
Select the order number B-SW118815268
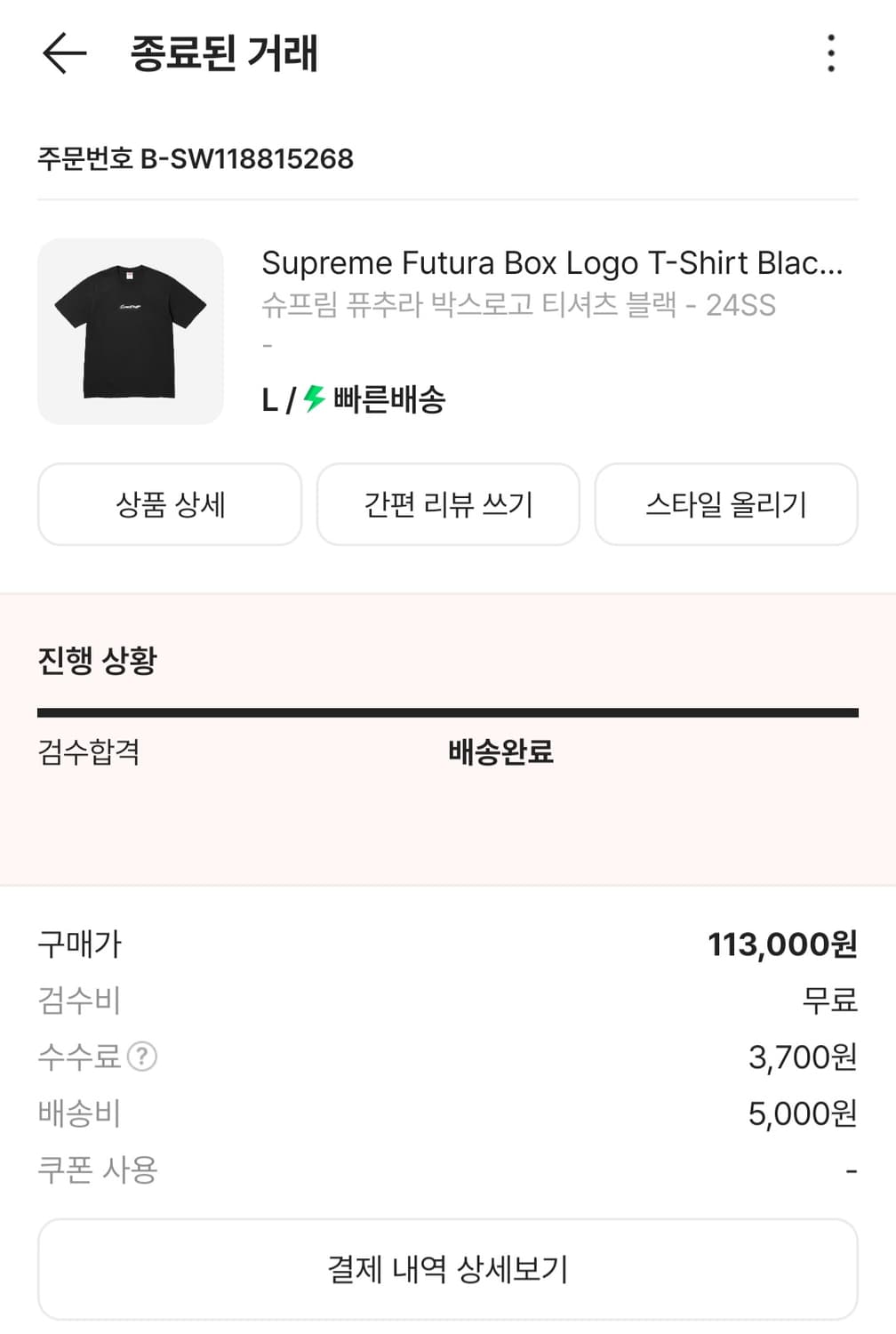[196, 159]
